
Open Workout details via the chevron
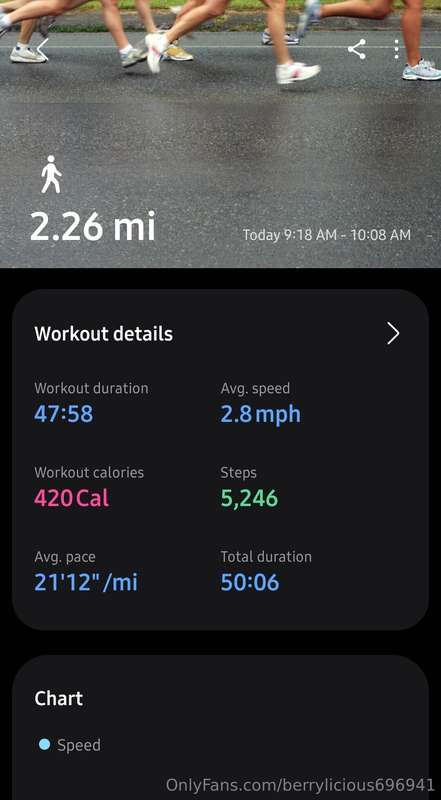(393, 334)
